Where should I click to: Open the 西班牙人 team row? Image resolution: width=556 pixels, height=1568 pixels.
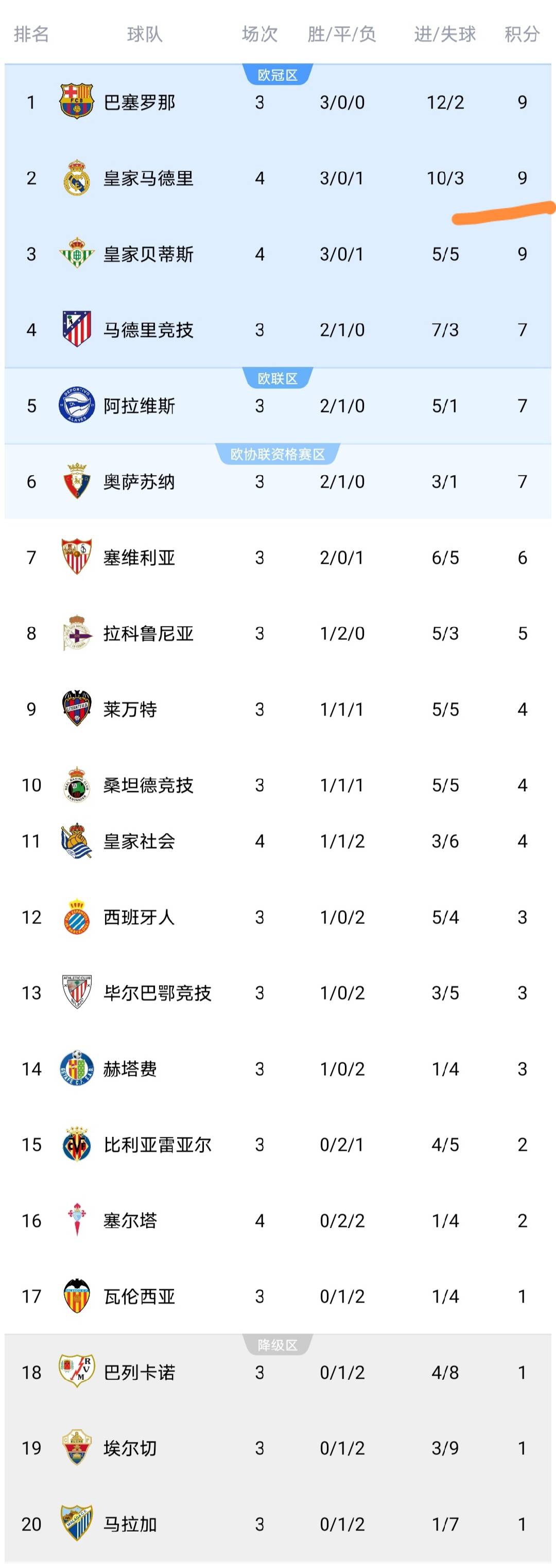[277, 917]
